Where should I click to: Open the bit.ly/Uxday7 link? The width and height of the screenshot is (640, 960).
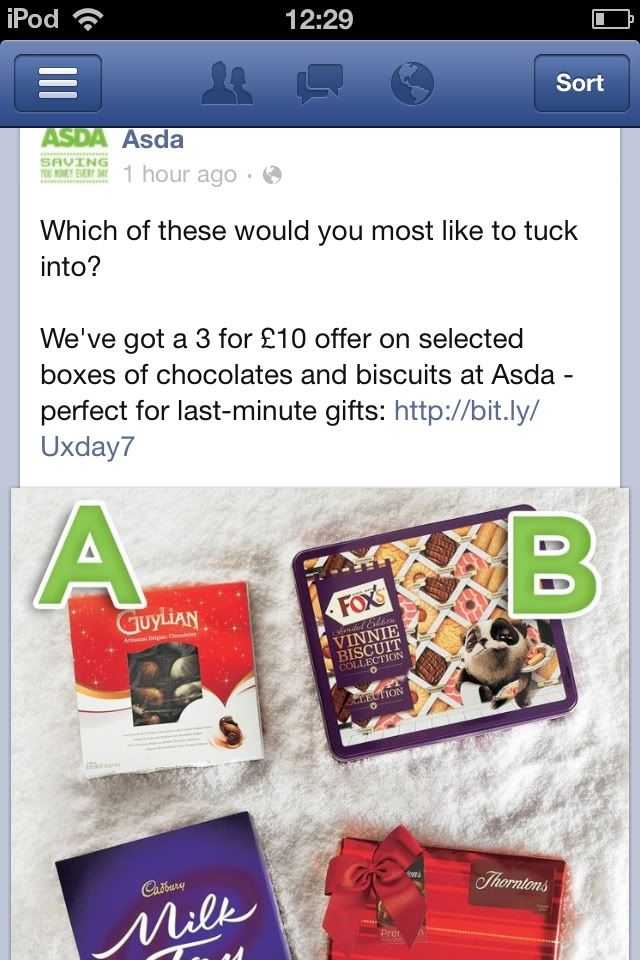[x=466, y=410]
